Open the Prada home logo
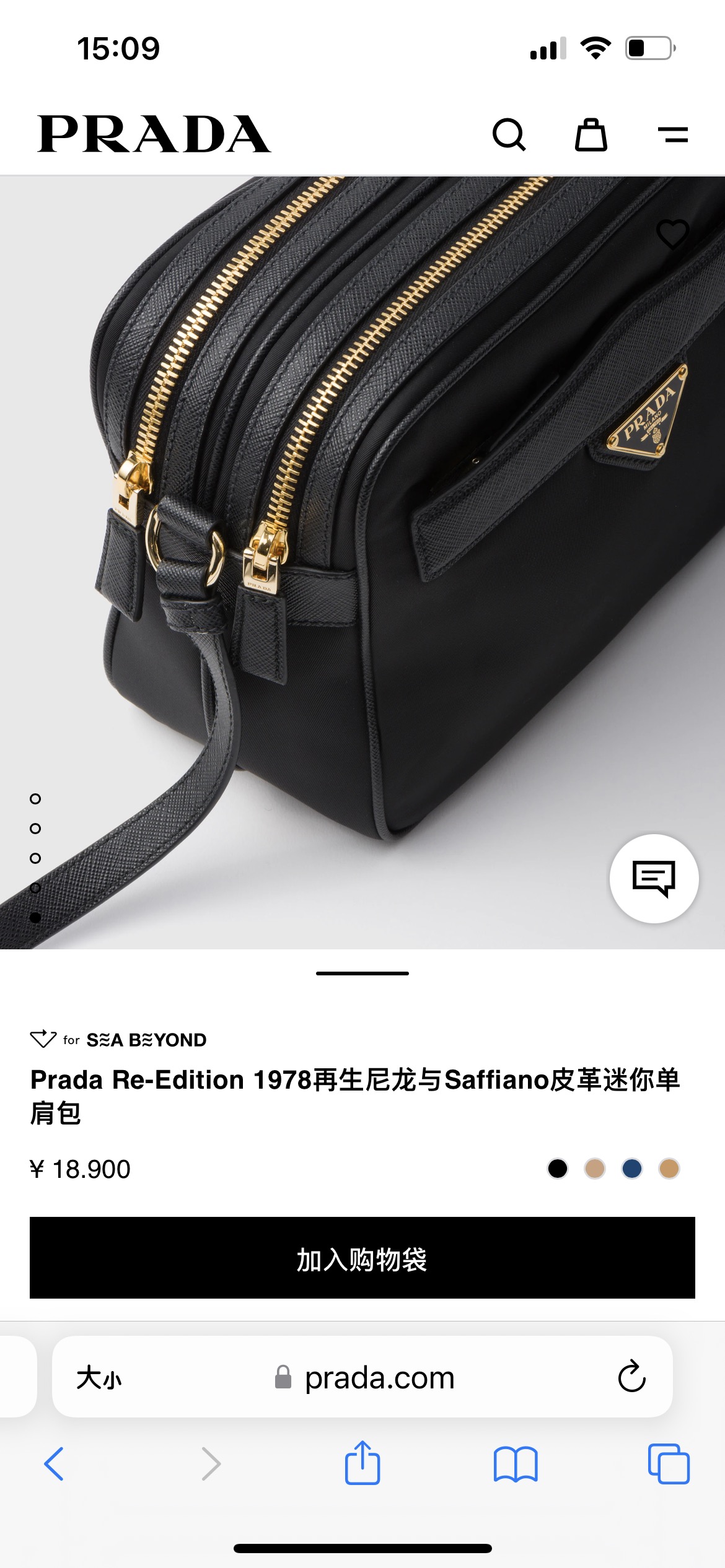 point(154,134)
